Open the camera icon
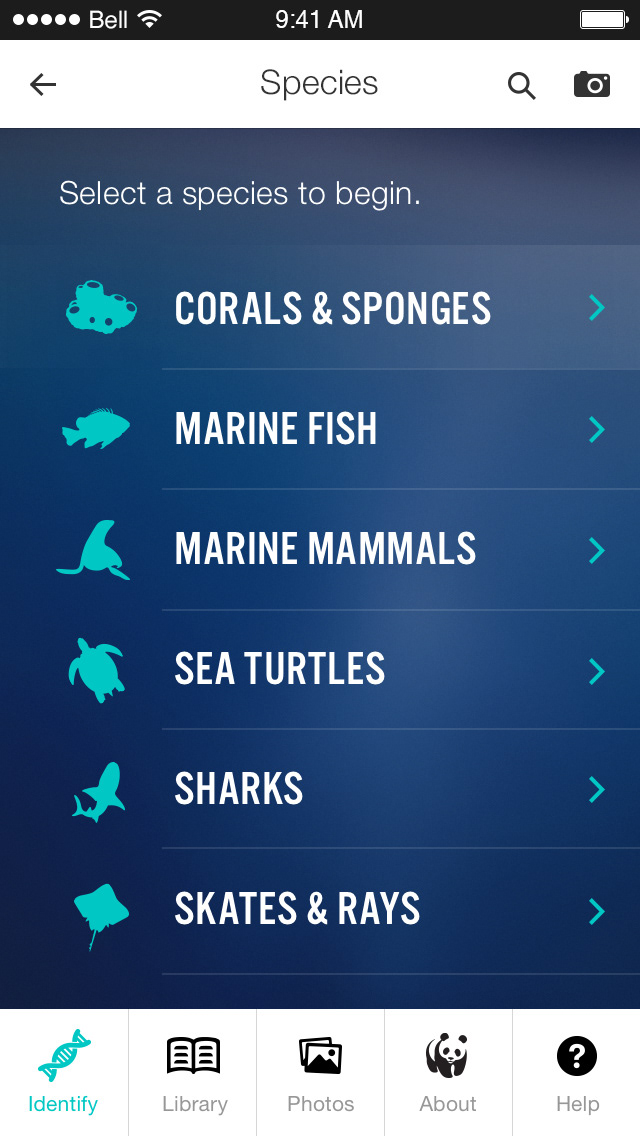Viewport: 640px width, 1136px height. pyautogui.click(x=592, y=85)
